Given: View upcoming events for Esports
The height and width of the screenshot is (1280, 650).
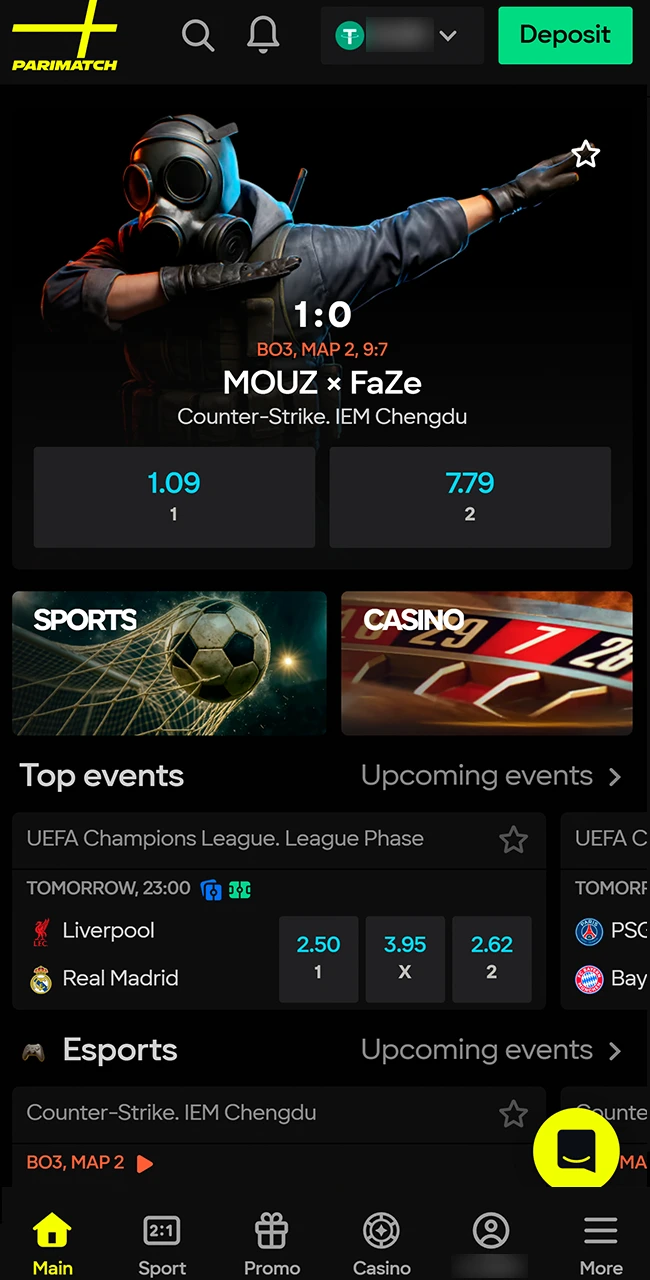Looking at the screenshot, I should (x=491, y=1050).
